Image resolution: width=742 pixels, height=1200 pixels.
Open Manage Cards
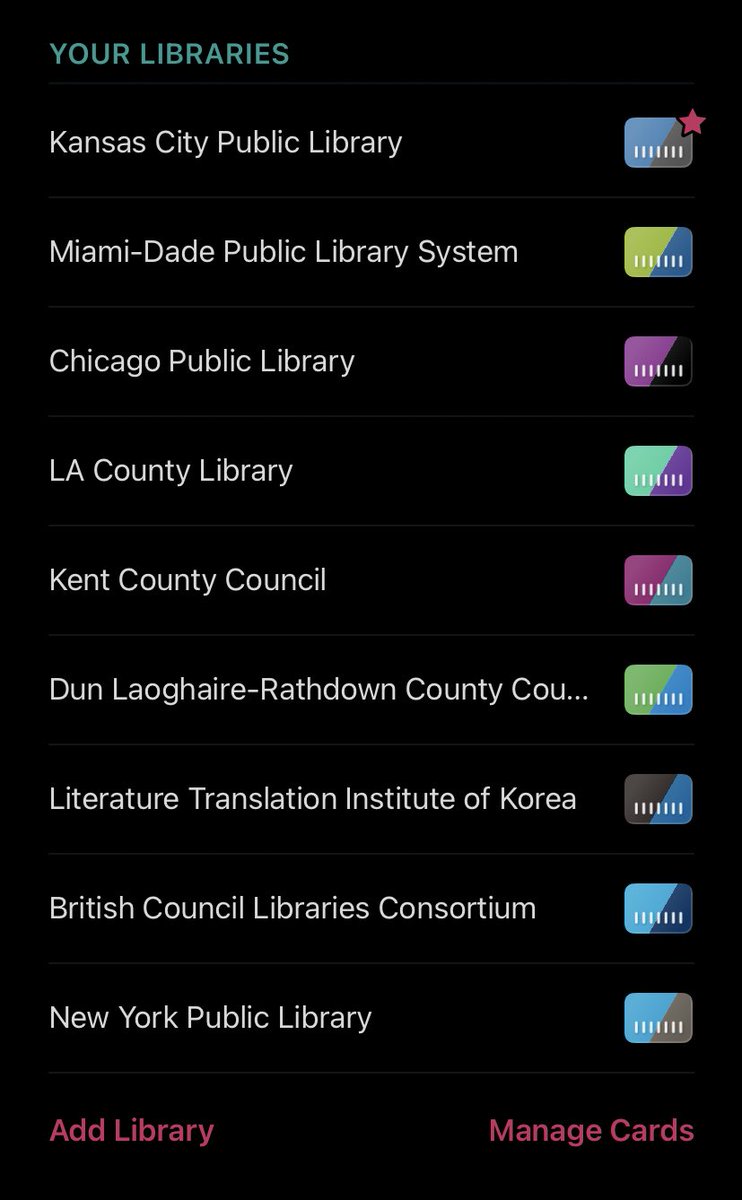click(591, 1131)
